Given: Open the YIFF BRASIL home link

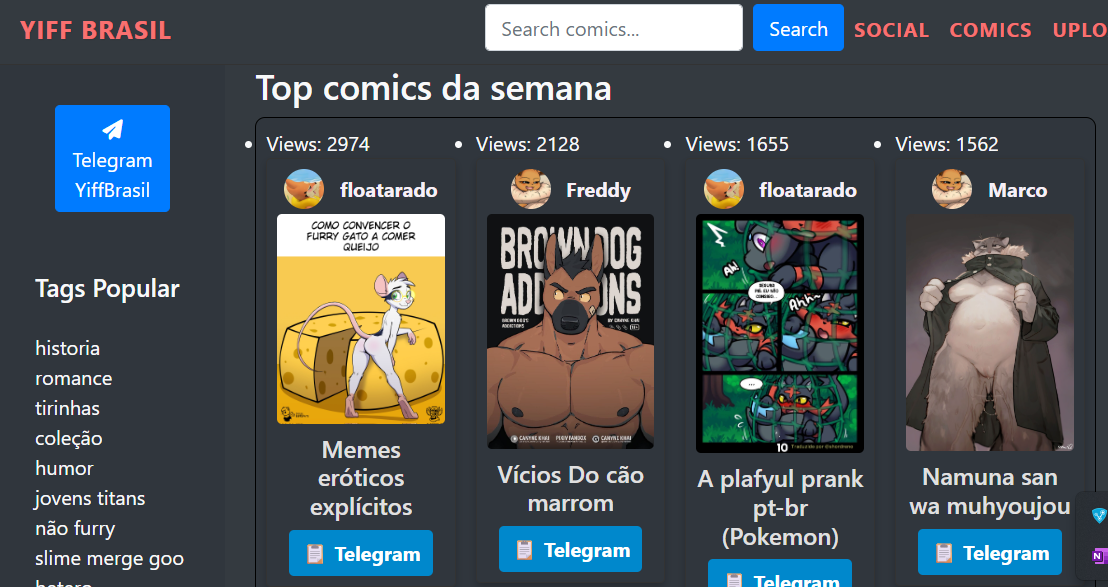Looking at the screenshot, I should click(96, 31).
